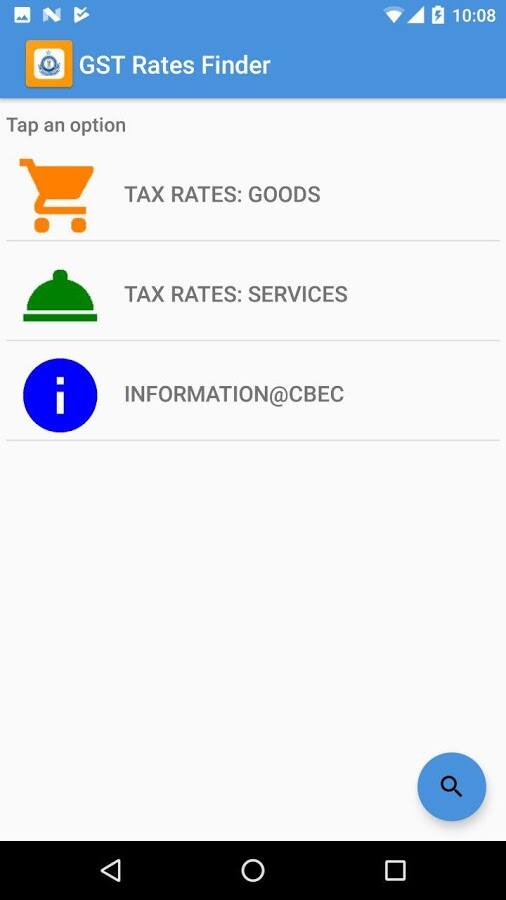Image resolution: width=506 pixels, height=900 pixels.
Task: Go back with the system back button
Action: pyautogui.click(x=111, y=870)
